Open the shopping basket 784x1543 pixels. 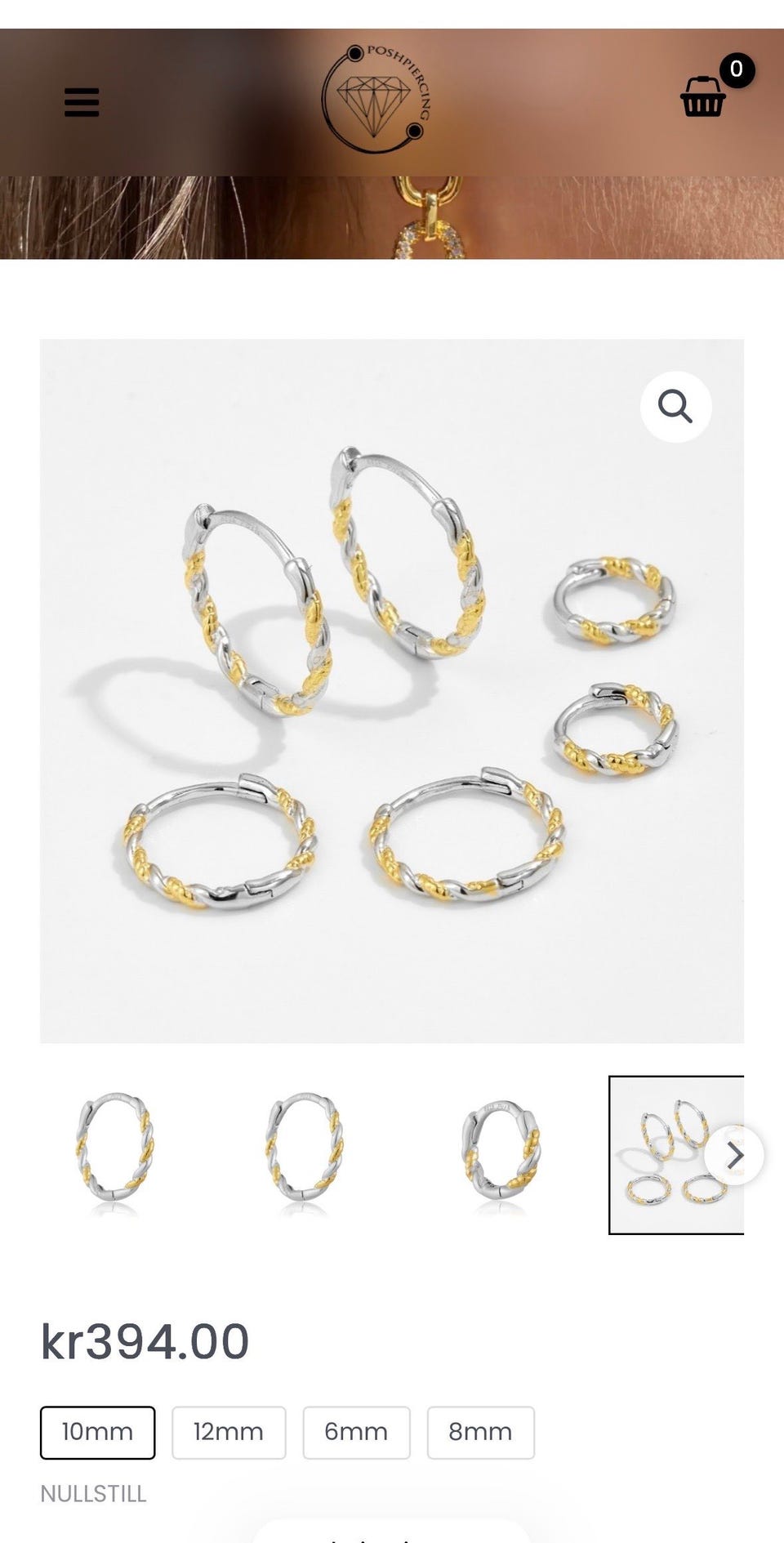[x=703, y=97]
